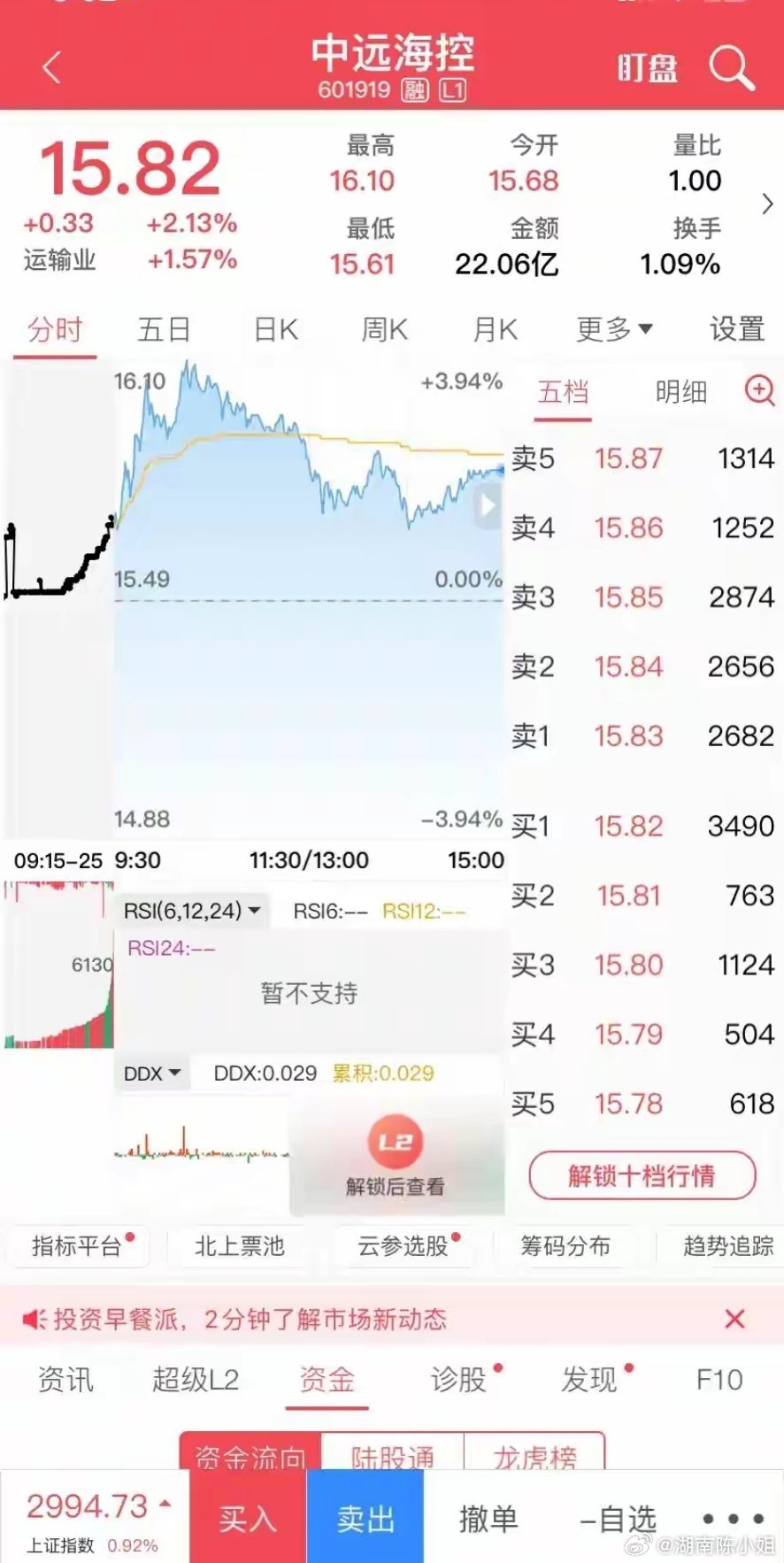The width and height of the screenshot is (784, 1563).
Task: Switch to 周K chart tab
Action: (384, 330)
